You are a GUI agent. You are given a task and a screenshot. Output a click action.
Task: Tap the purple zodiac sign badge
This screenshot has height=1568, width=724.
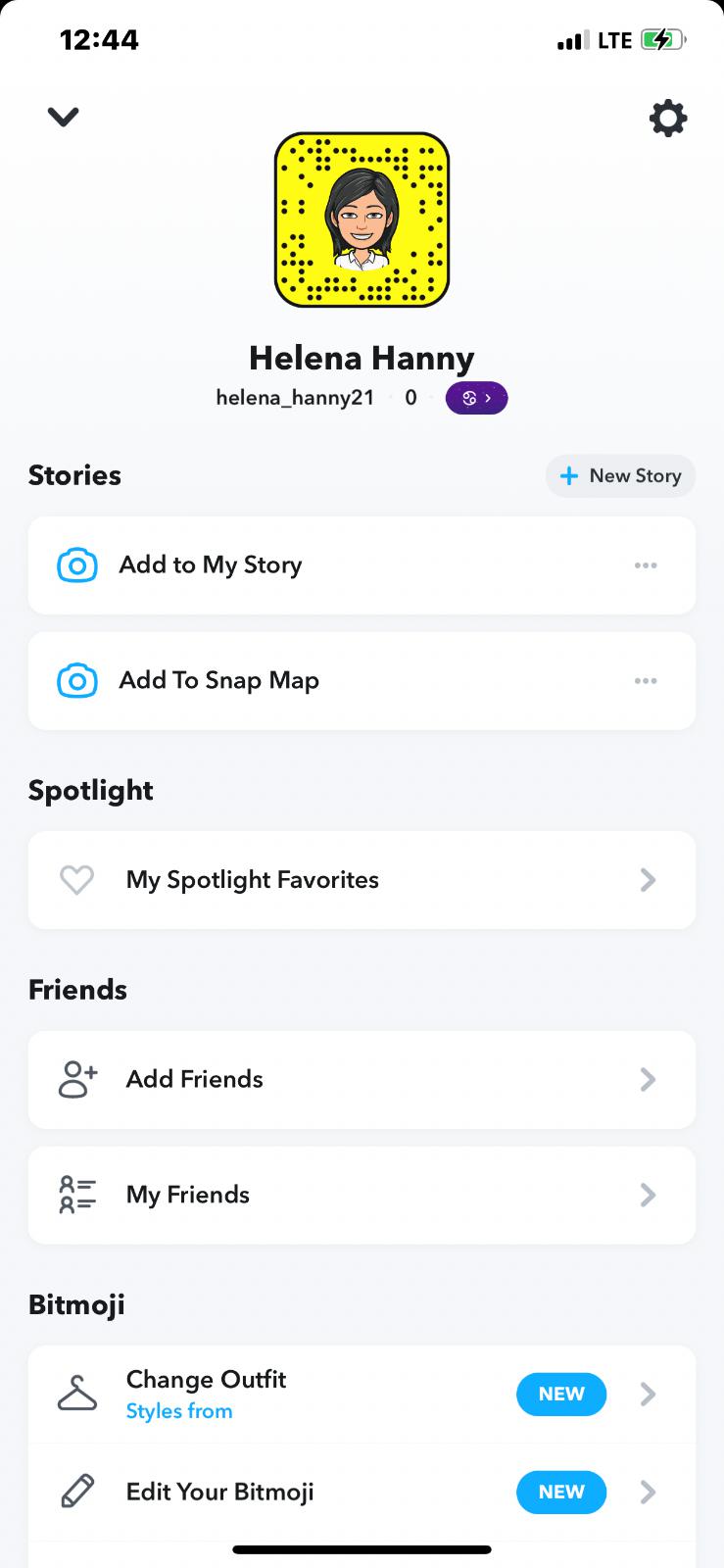476,398
